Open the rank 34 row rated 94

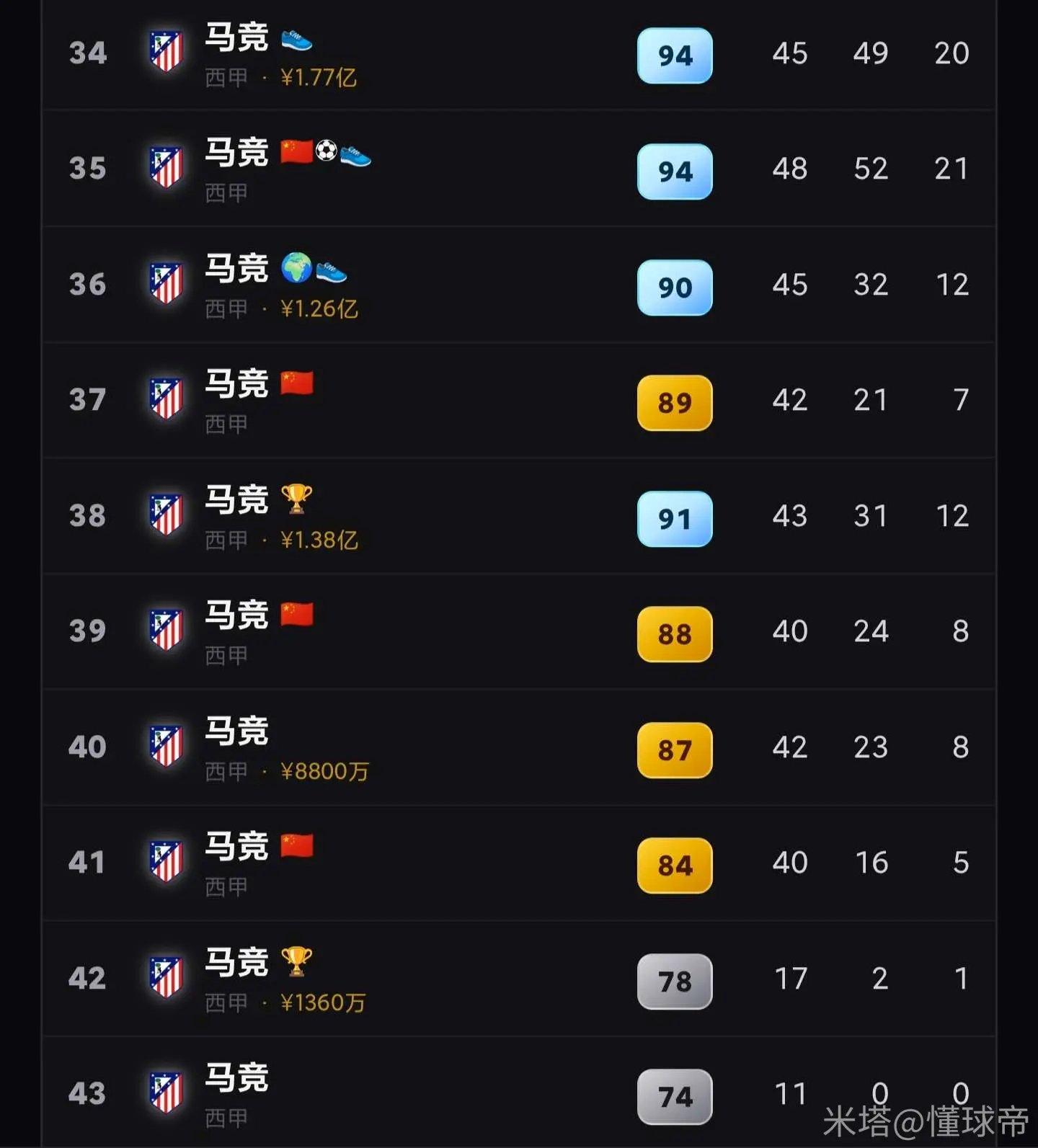point(518,54)
